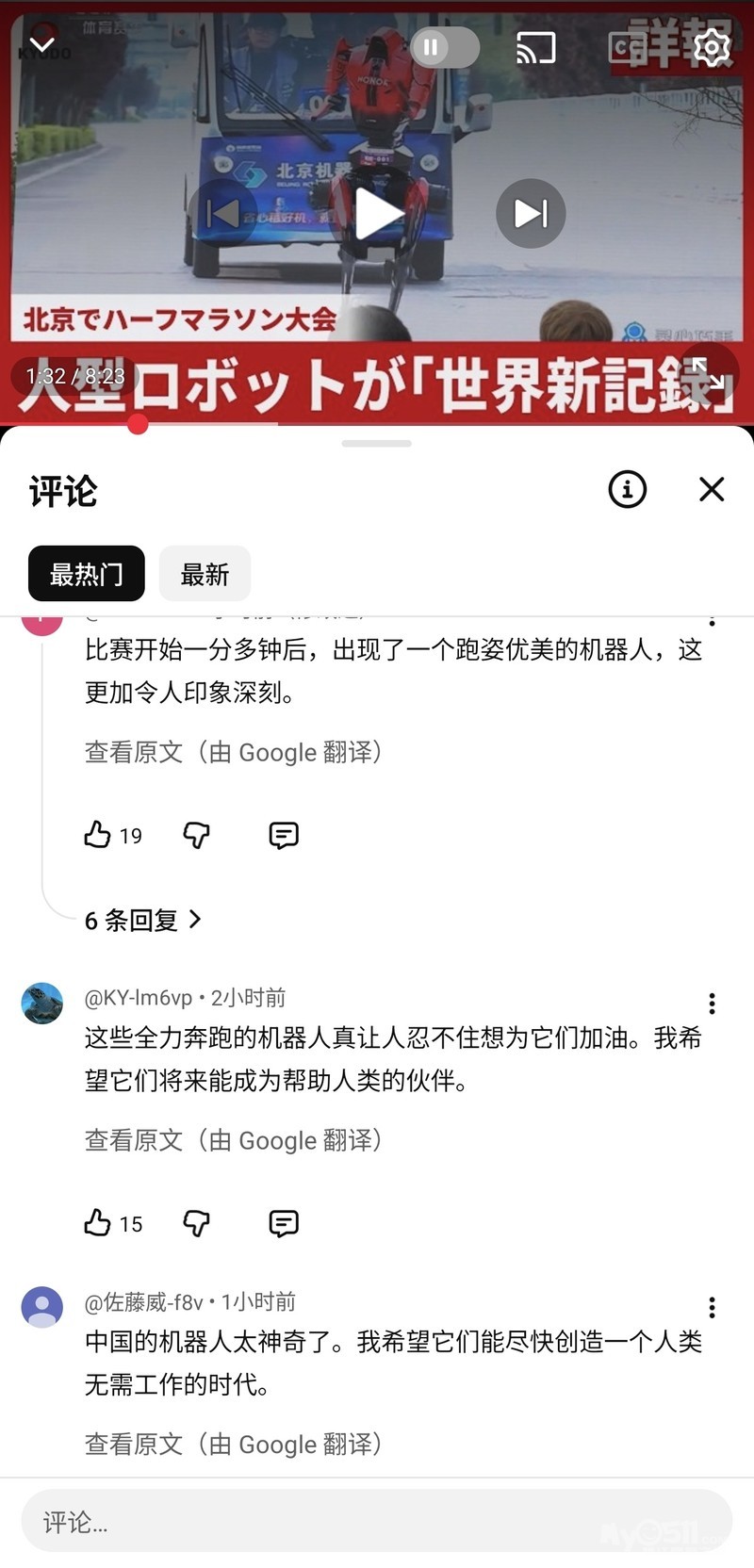754x1568 pixels.
Task: Minimize the video player
Action: 42,45
